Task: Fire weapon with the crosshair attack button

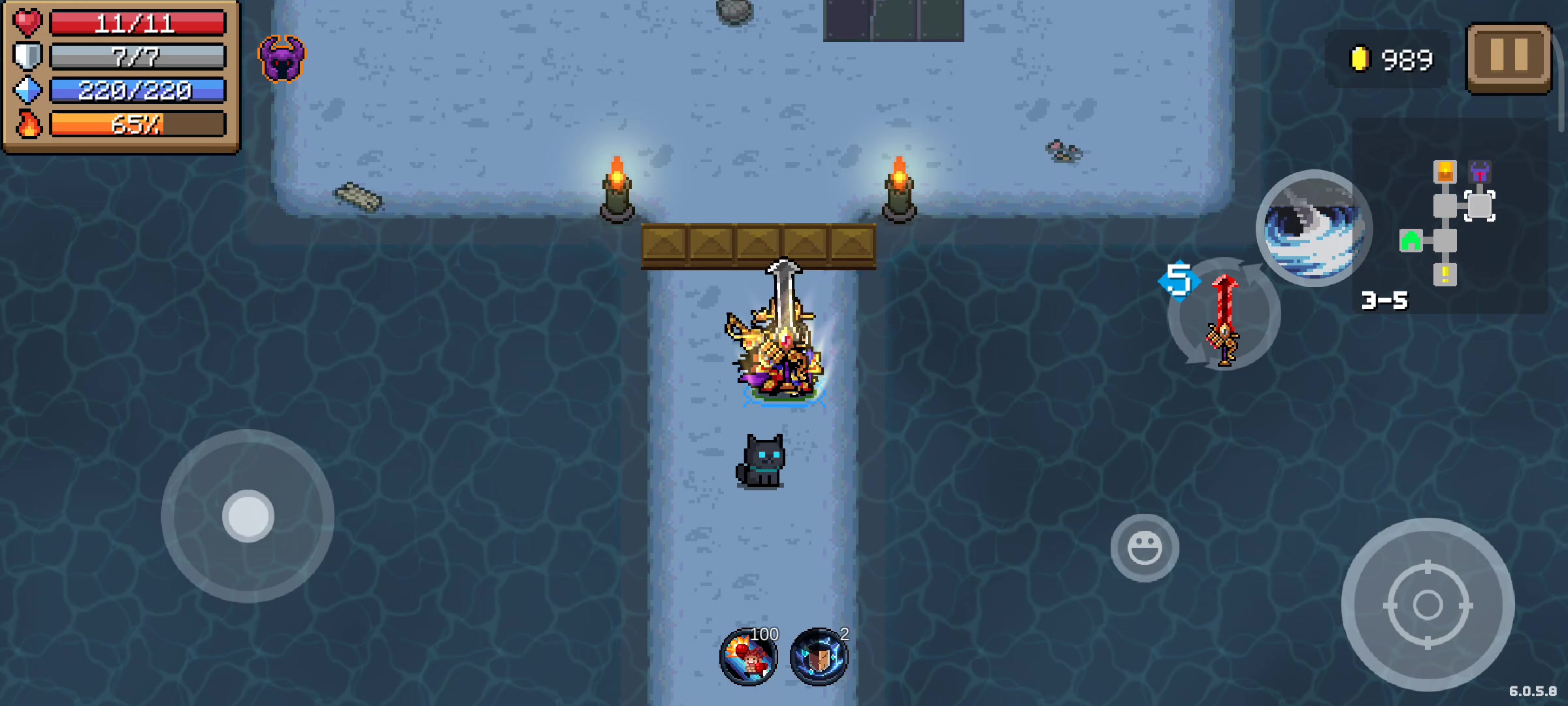Action: pos(1428,604)
